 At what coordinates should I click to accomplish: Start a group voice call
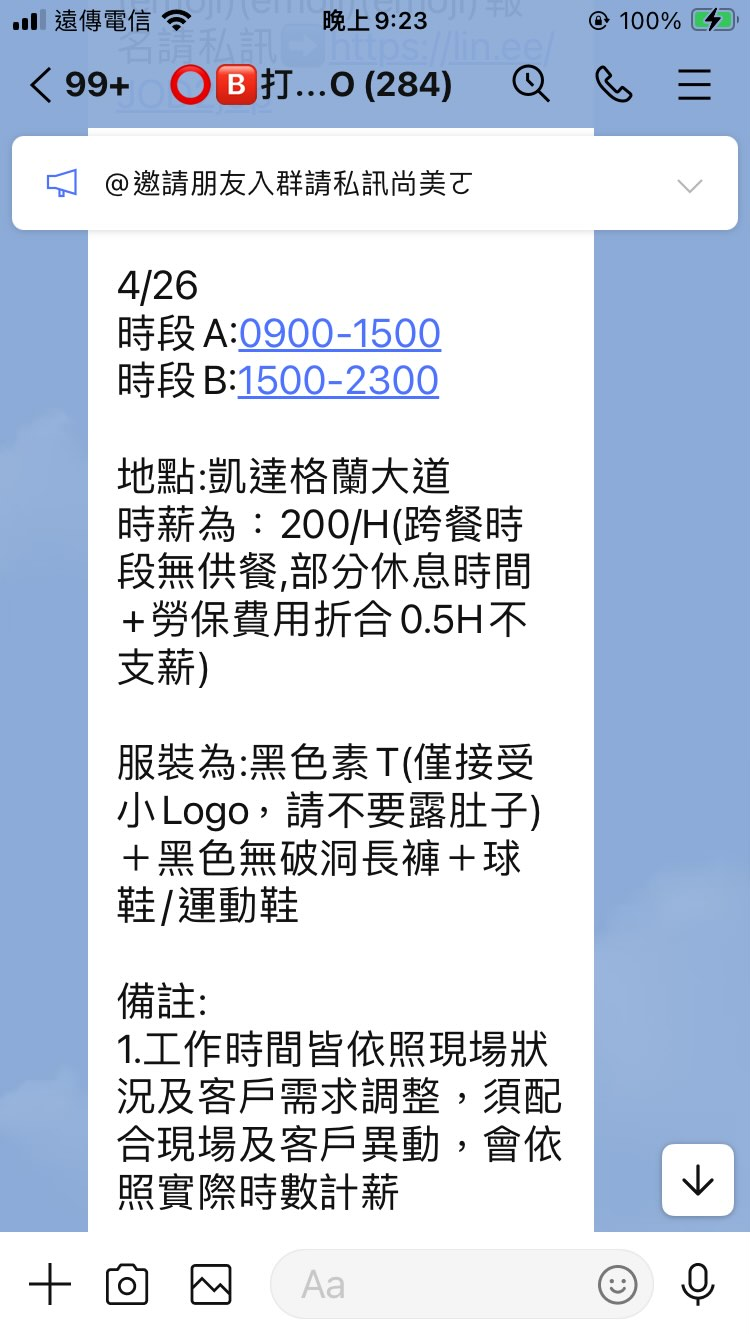pyautogui.click(x=613, y=86)
